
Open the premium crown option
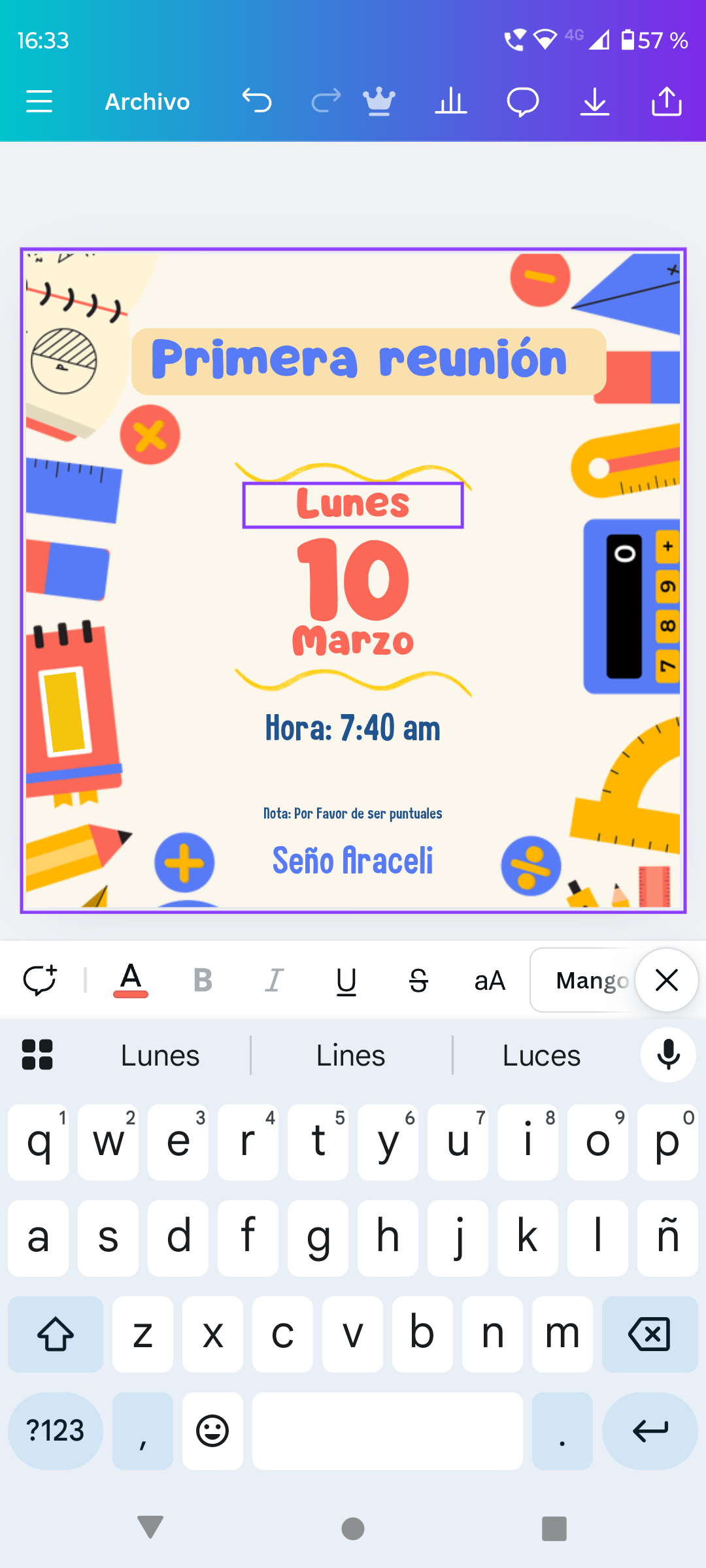coord(379,102)
